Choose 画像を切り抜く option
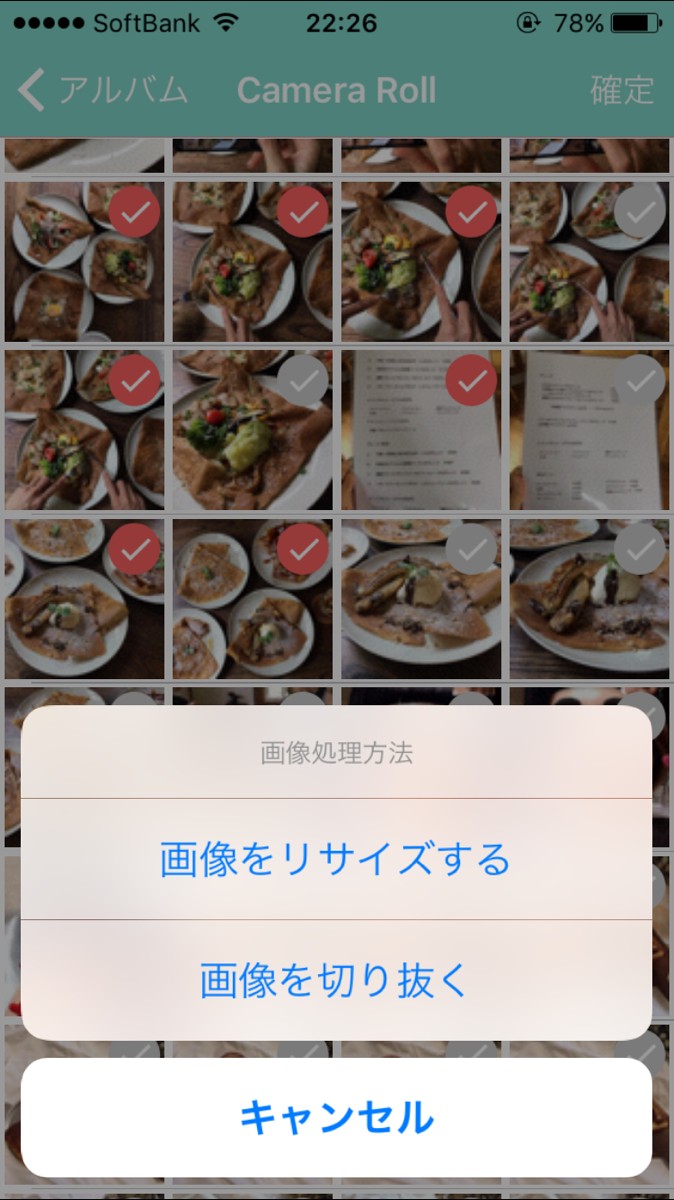Viewport: 674px width, 1200px height. (336, 980)
